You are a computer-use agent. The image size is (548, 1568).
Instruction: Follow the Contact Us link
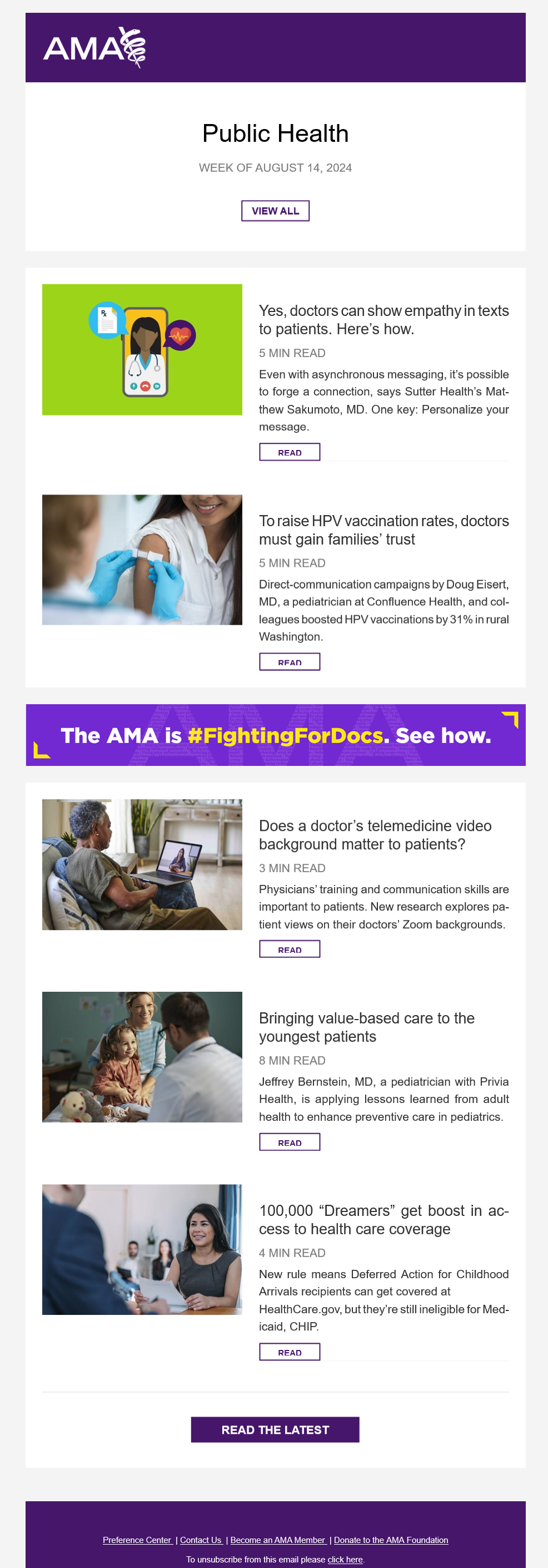[201, 1540]
